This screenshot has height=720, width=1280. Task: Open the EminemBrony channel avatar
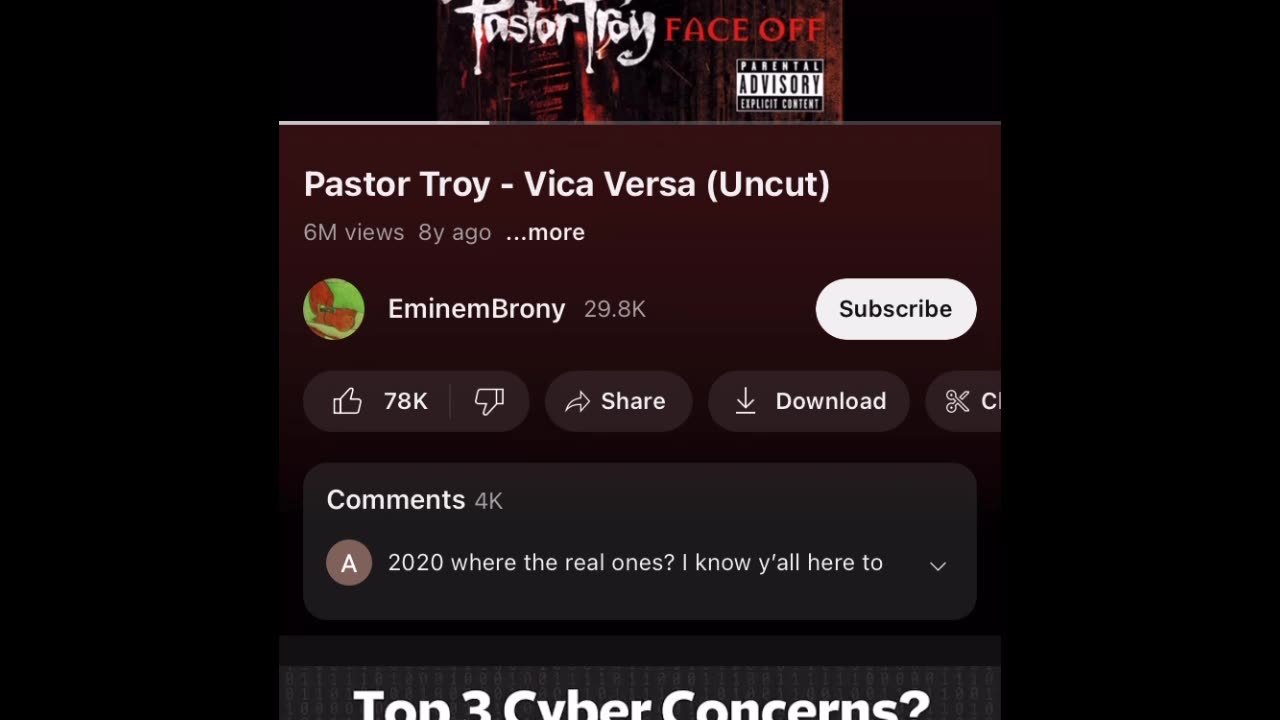pyautogui.click(x=334, y=309)
